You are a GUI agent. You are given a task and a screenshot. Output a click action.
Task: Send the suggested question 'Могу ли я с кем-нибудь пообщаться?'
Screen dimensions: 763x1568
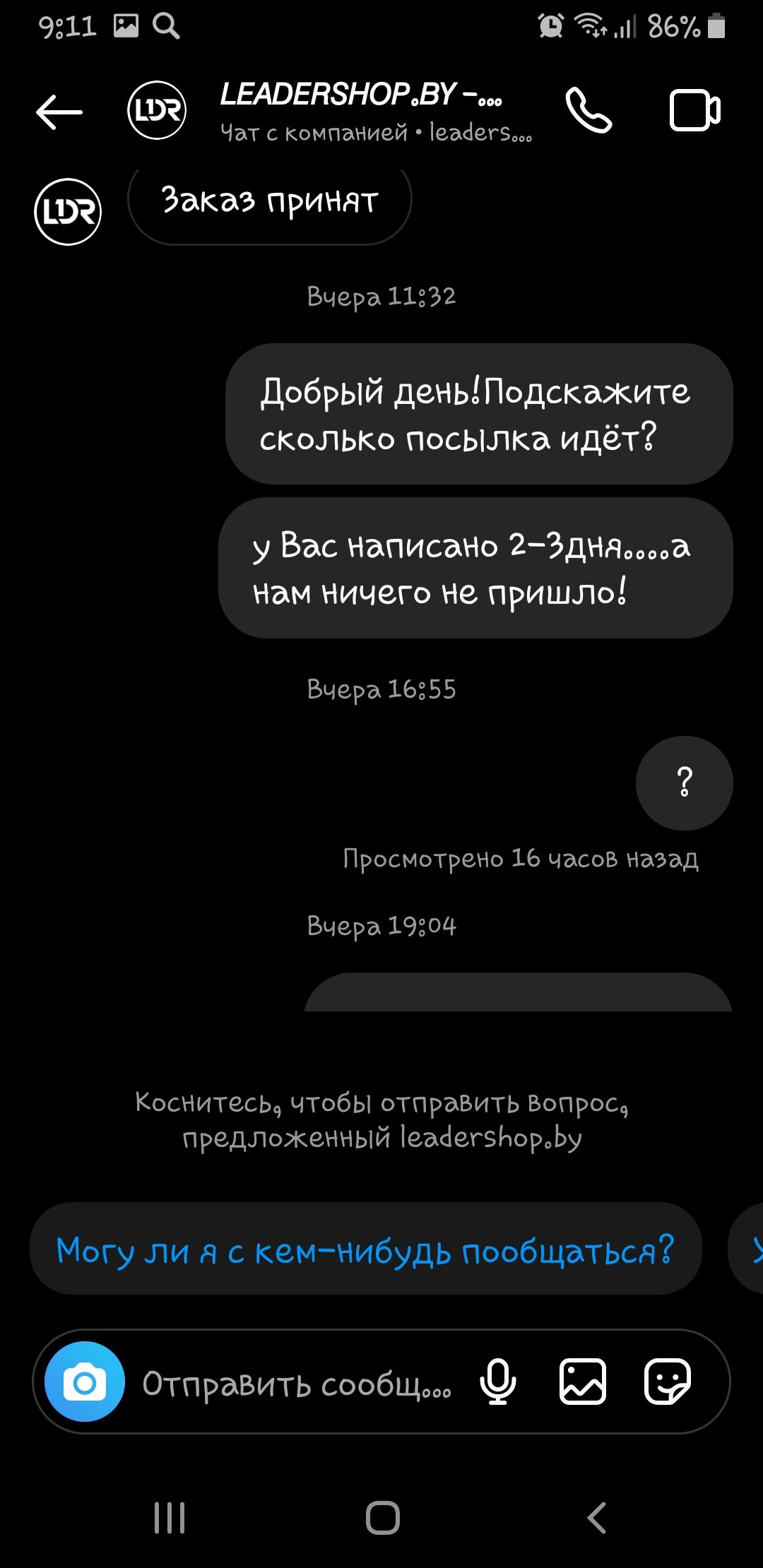[365, 1249]
